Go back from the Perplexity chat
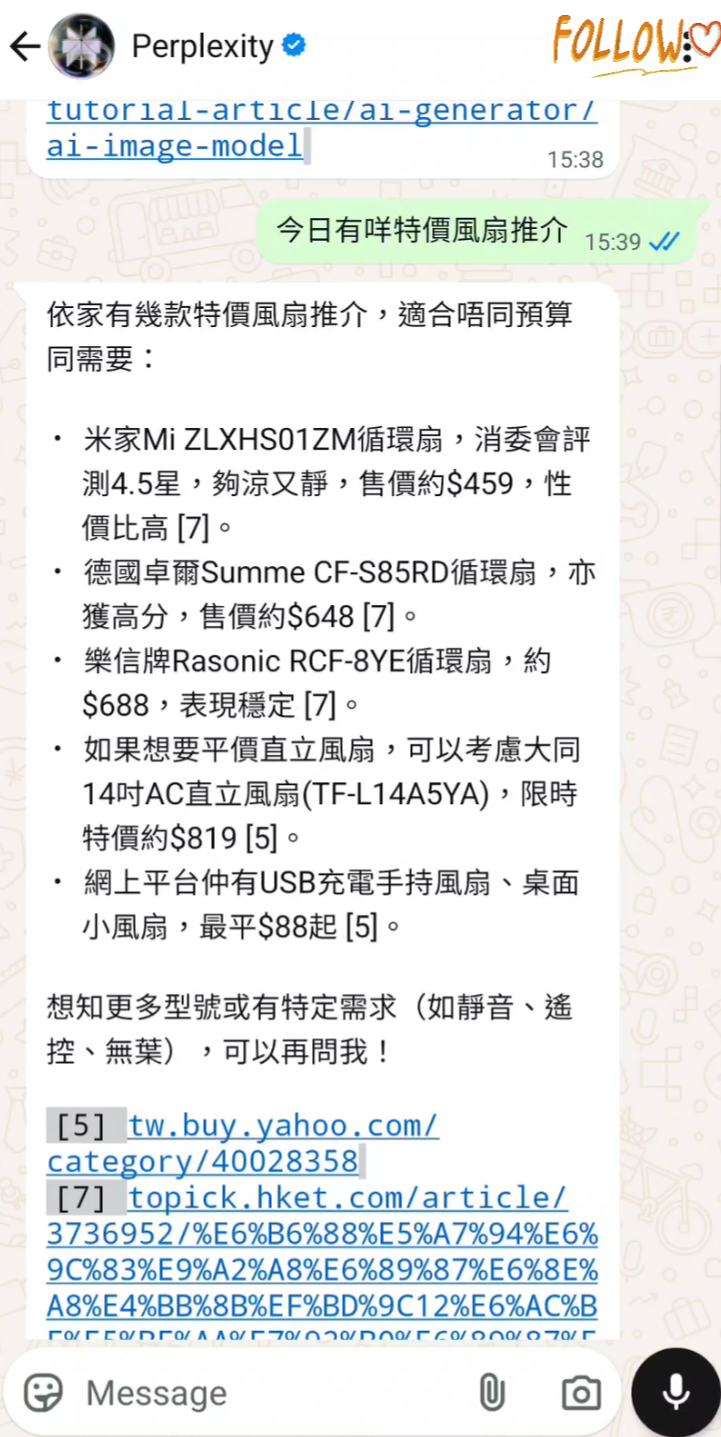Image resolution: width=721 pixels, height=1437 pixels. click(x=25, y=46)
